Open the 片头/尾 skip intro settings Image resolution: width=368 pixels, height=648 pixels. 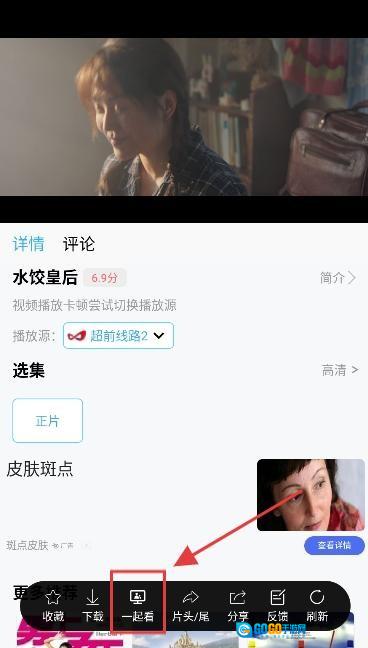191,605
